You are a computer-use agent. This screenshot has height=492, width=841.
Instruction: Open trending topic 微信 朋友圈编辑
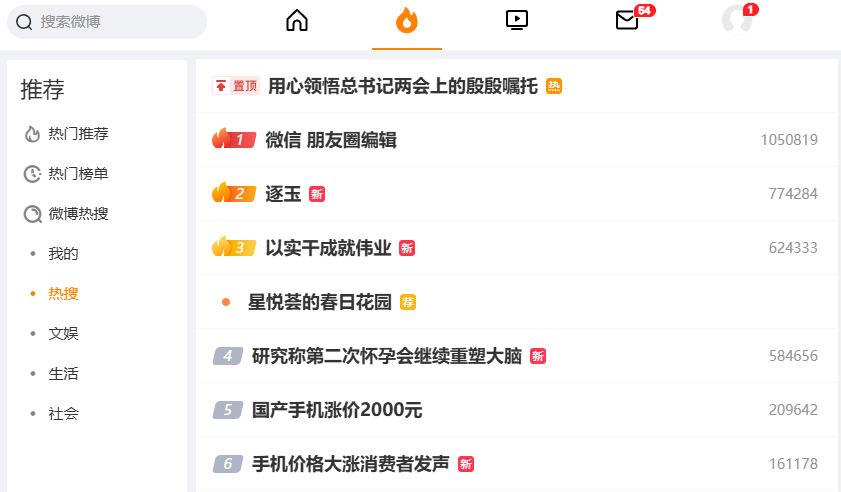pos(331,140)
